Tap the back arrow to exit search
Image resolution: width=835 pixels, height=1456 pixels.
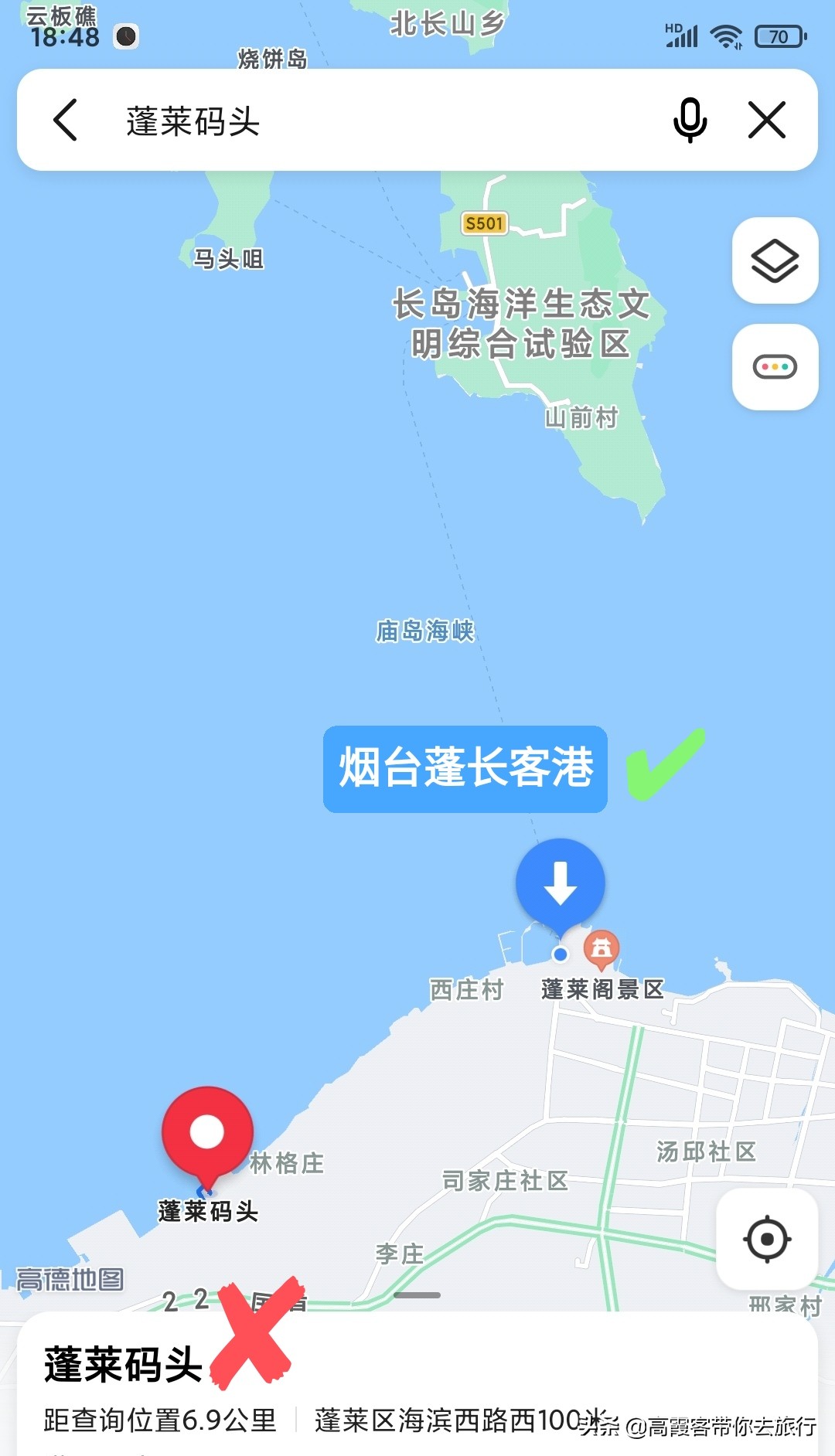pyautogui.click(x=65, y=121)
